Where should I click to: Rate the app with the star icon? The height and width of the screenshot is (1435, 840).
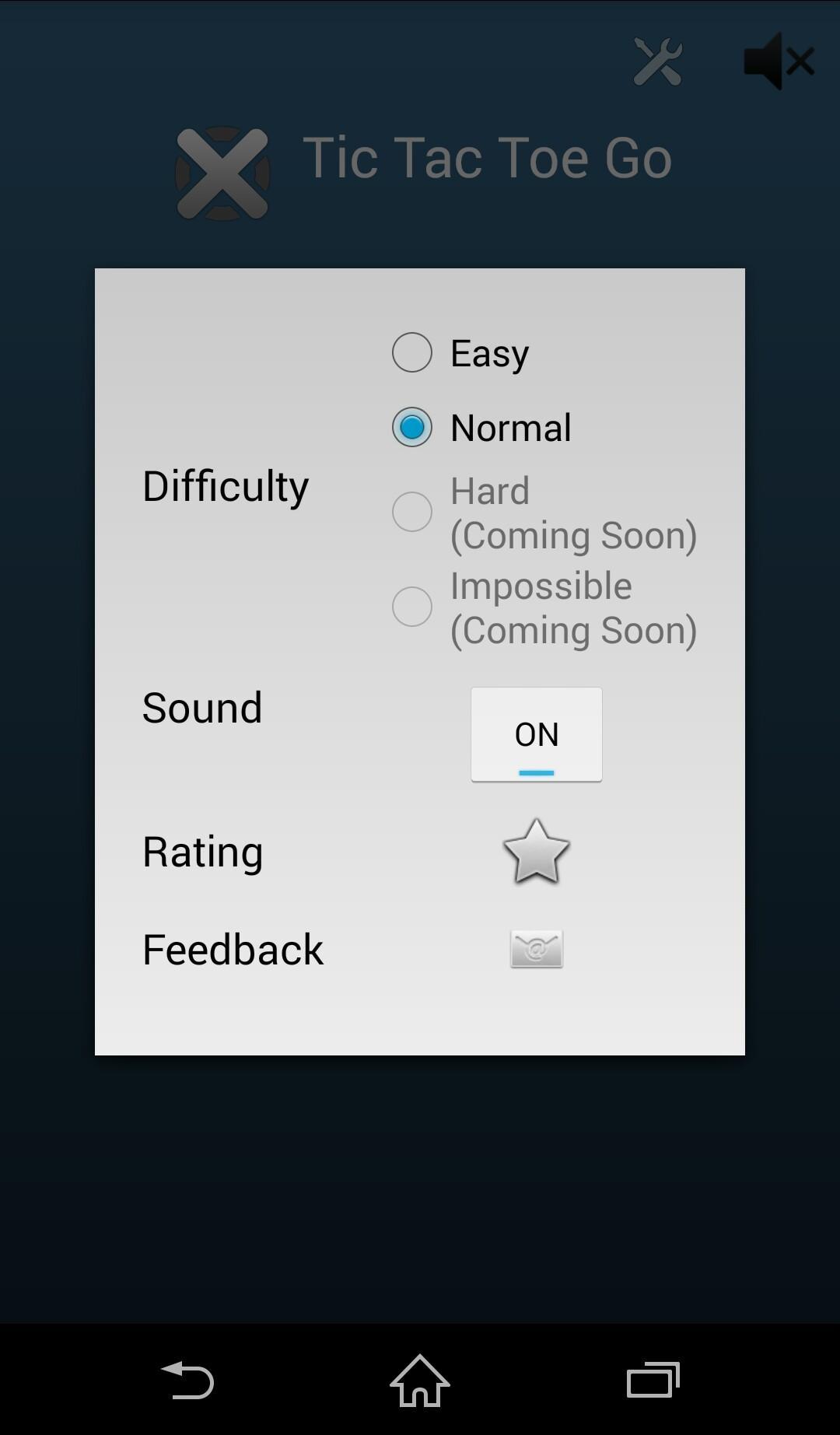pyautogui.click(x=536, y=852)
